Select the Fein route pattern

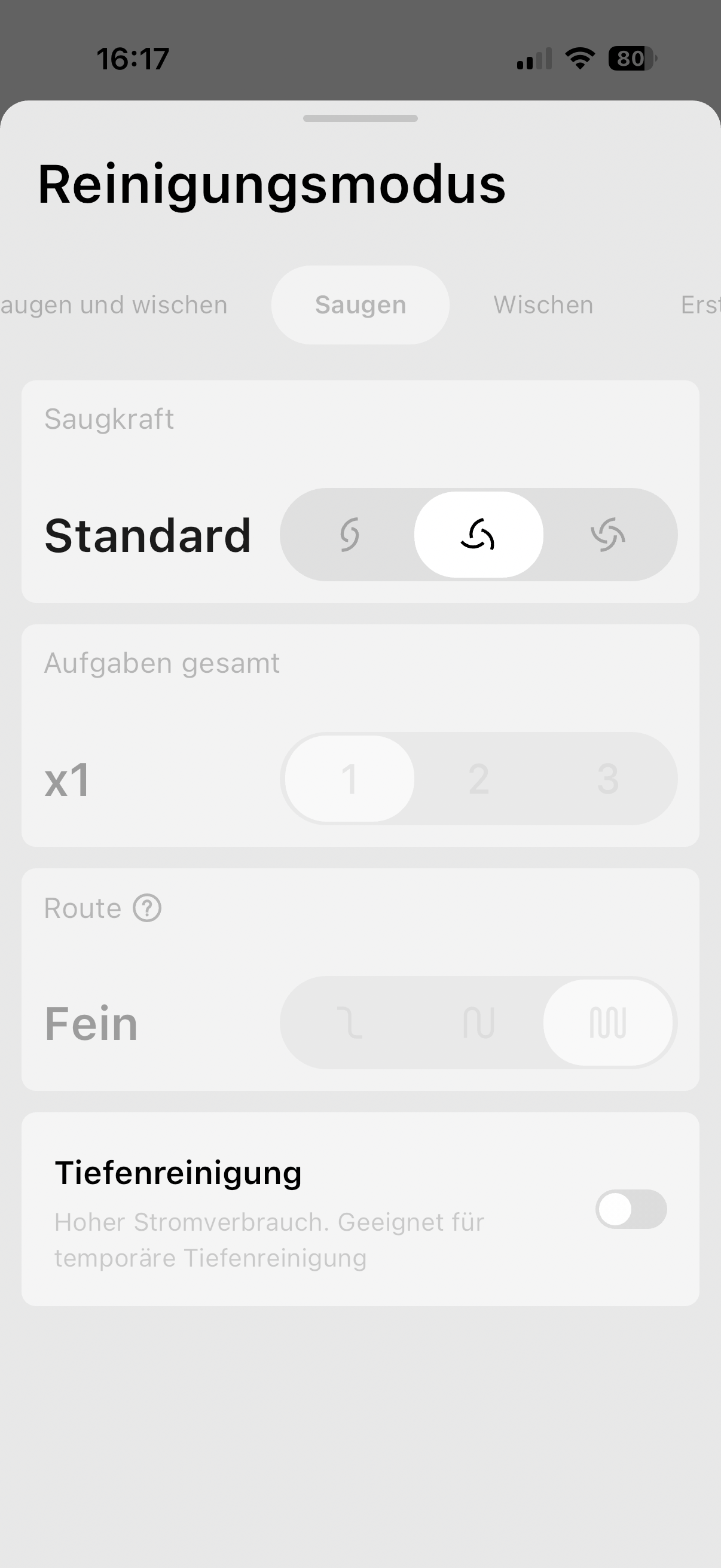point(608,1023)
